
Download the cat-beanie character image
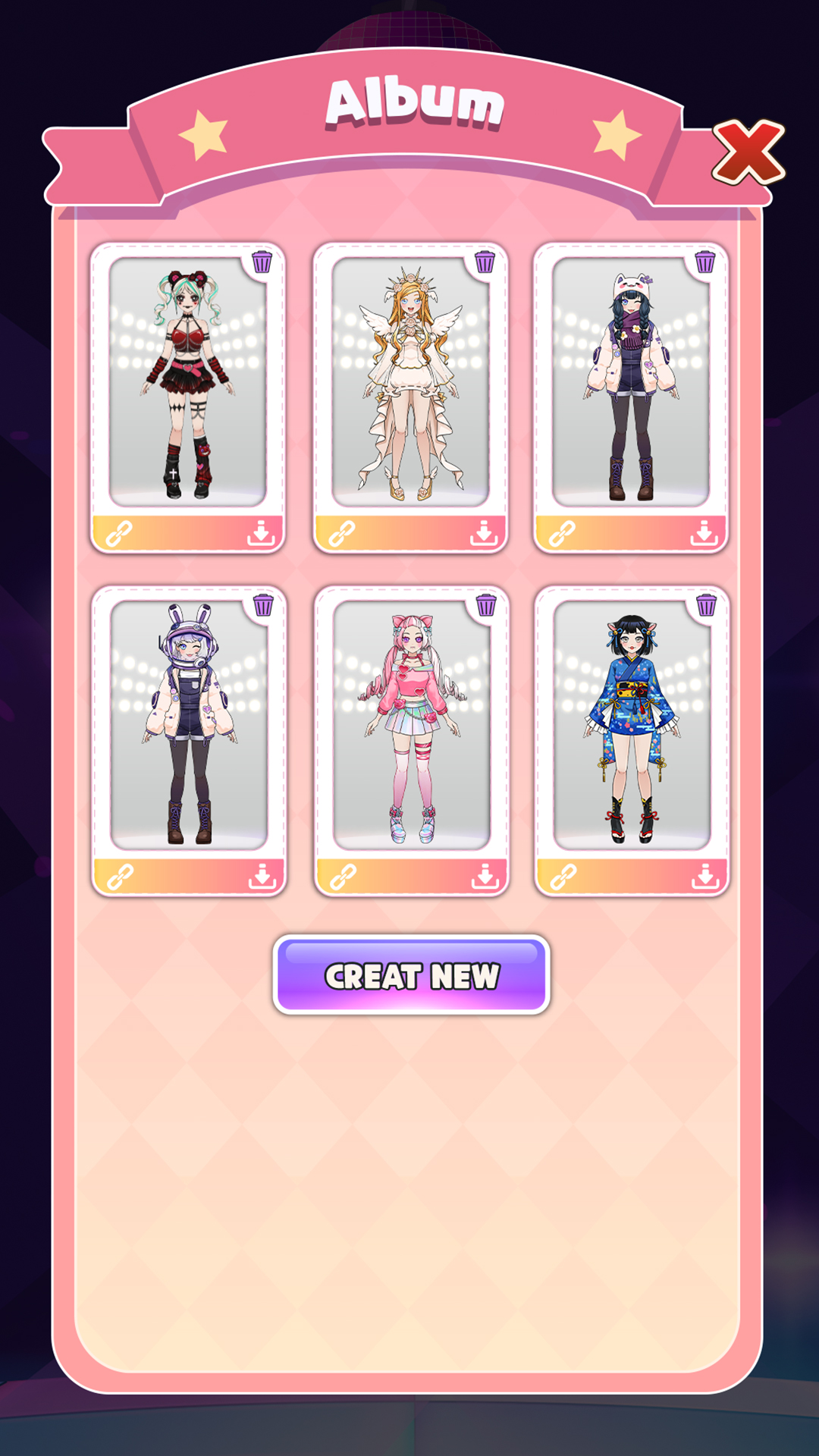click(704, 533)
